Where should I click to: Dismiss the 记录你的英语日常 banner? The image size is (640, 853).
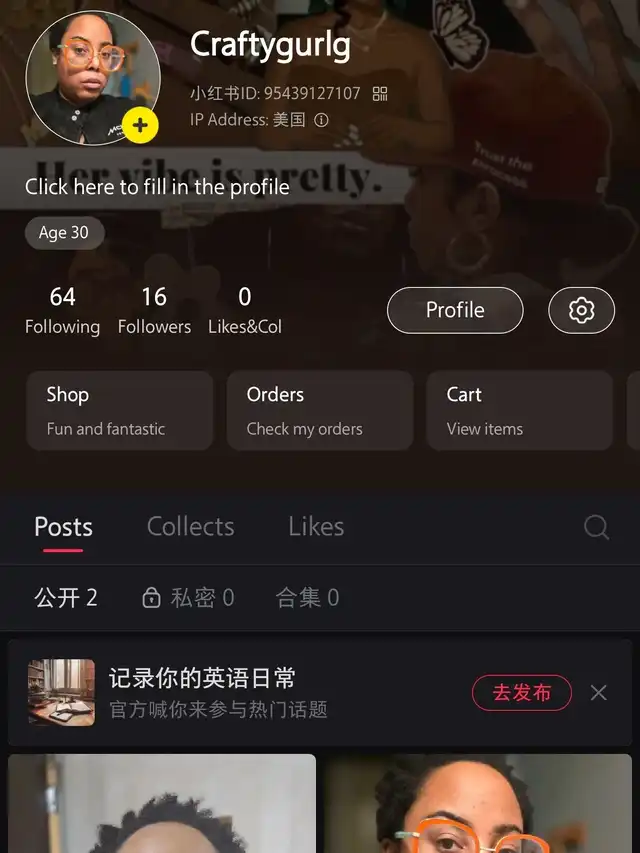[598, 693]
